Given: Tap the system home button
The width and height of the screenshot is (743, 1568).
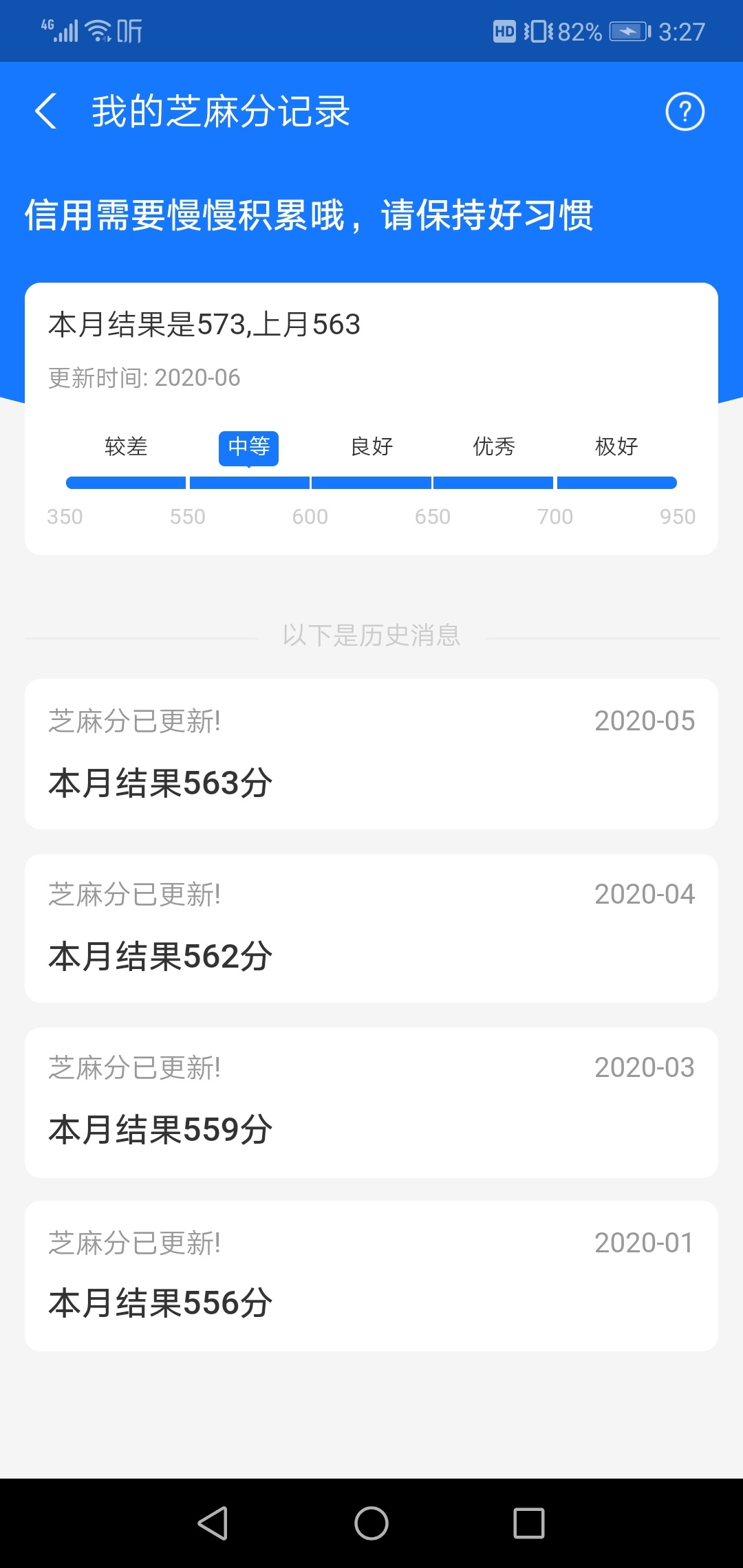Looking at the screenshot, I should point(371,1523).
